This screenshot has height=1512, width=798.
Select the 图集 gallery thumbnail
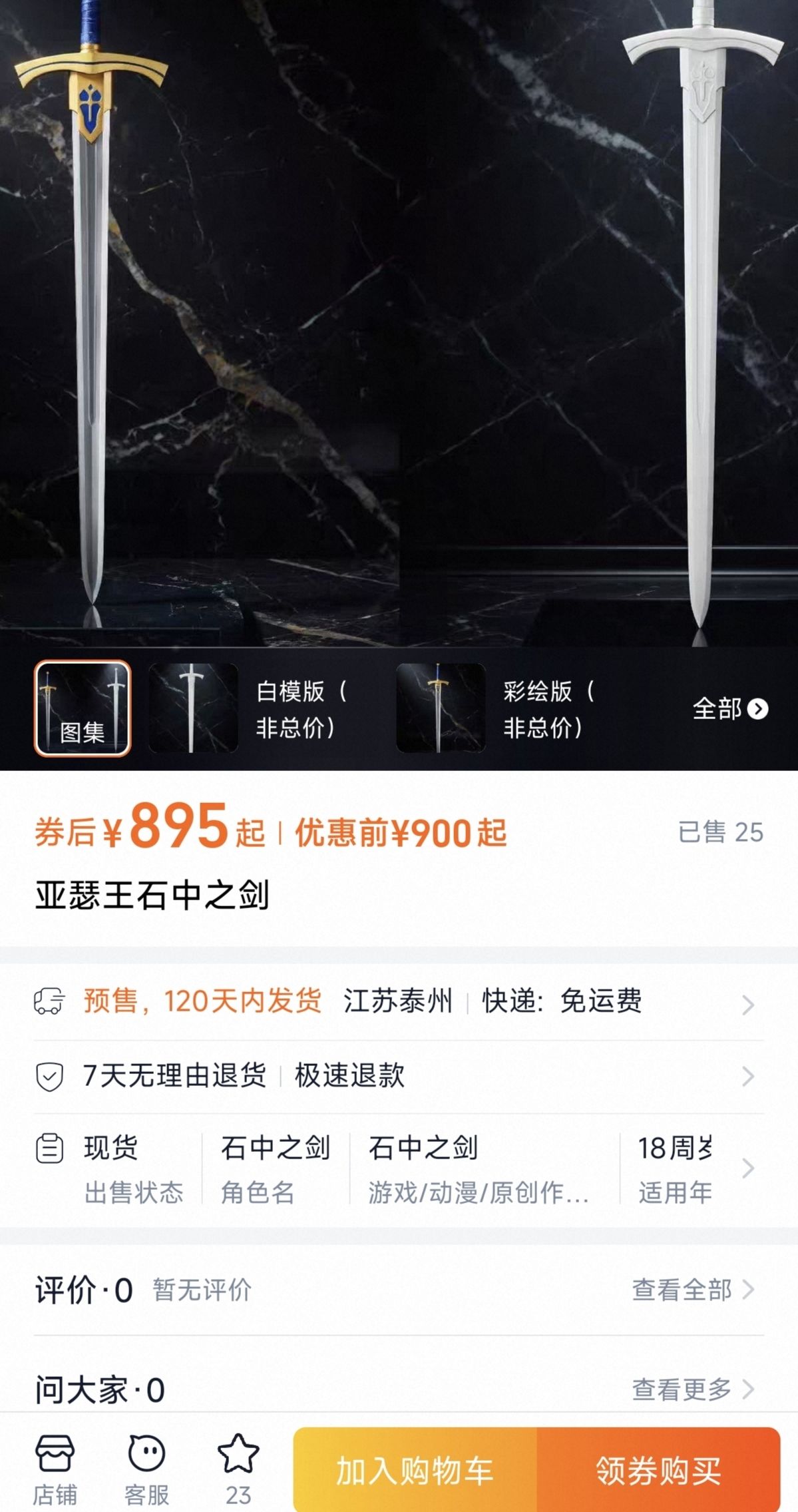point(83,708)
